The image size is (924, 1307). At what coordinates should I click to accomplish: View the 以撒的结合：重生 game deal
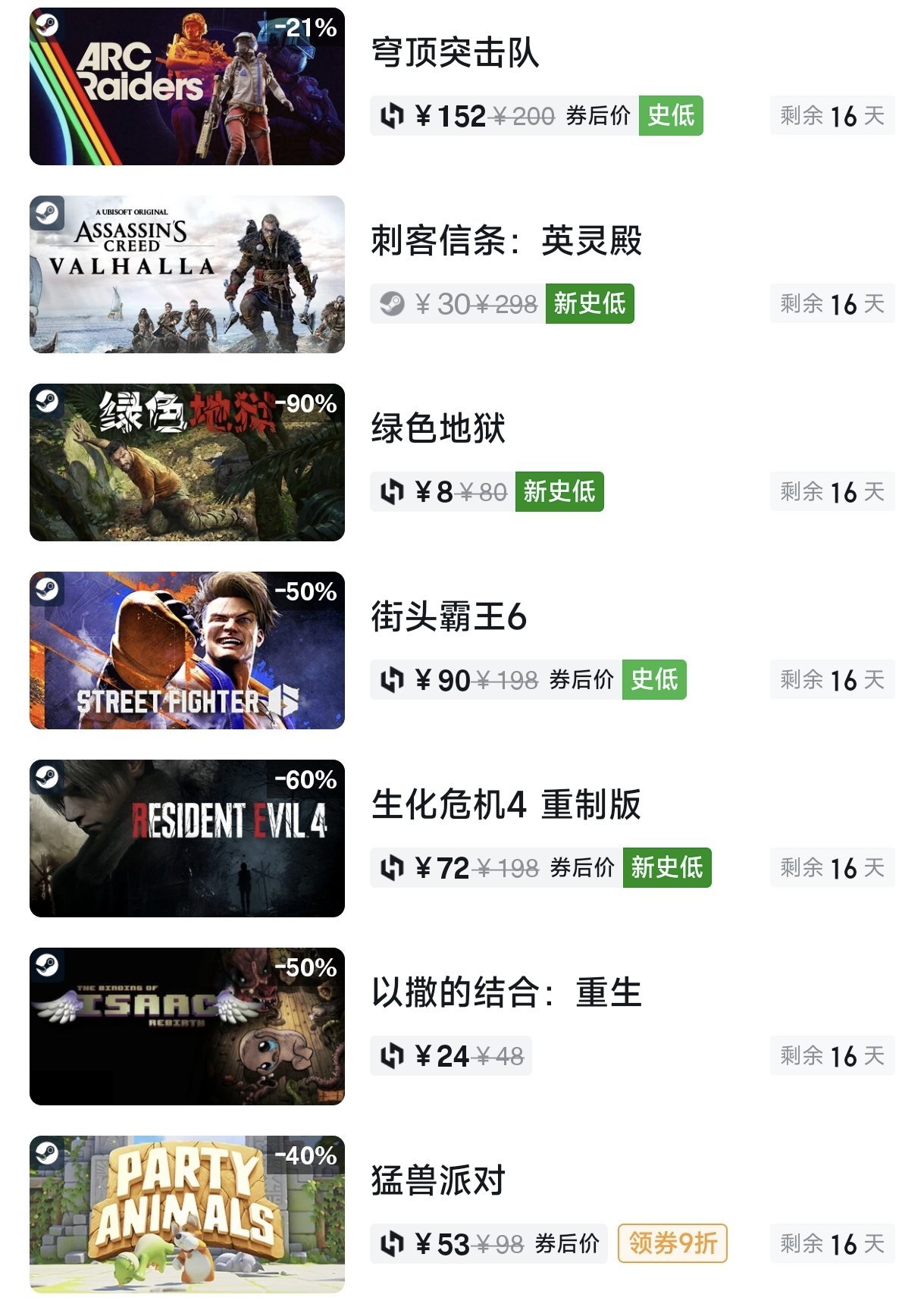[506, 993]
